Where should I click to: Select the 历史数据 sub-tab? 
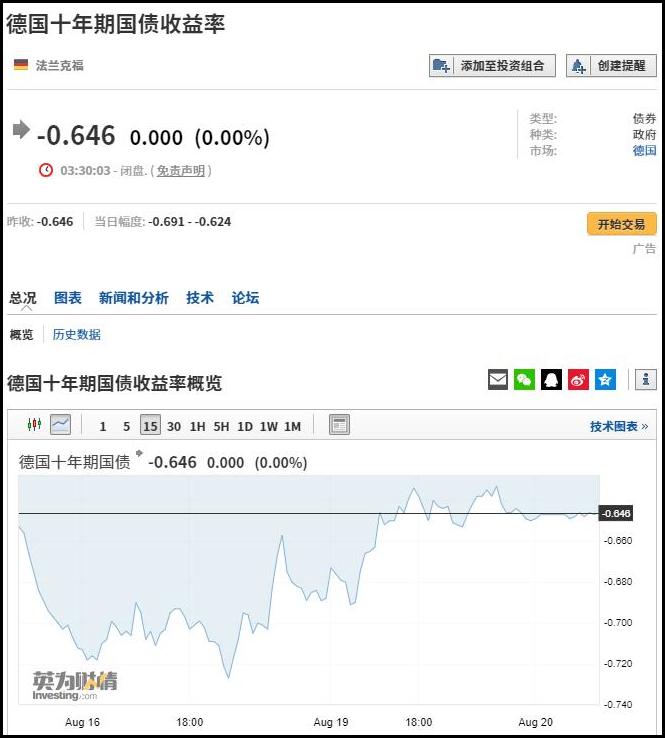click(77, 335)
